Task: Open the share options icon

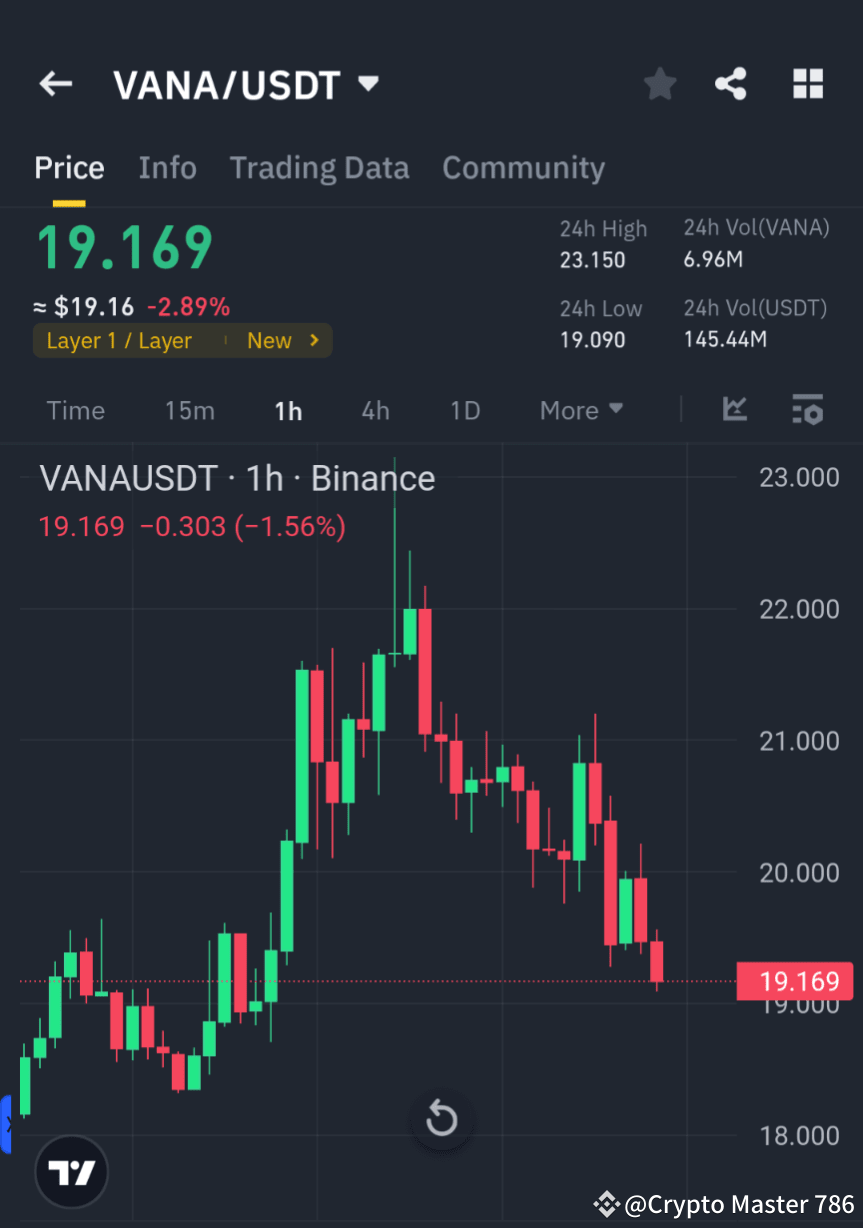Action: coord(731,84)
